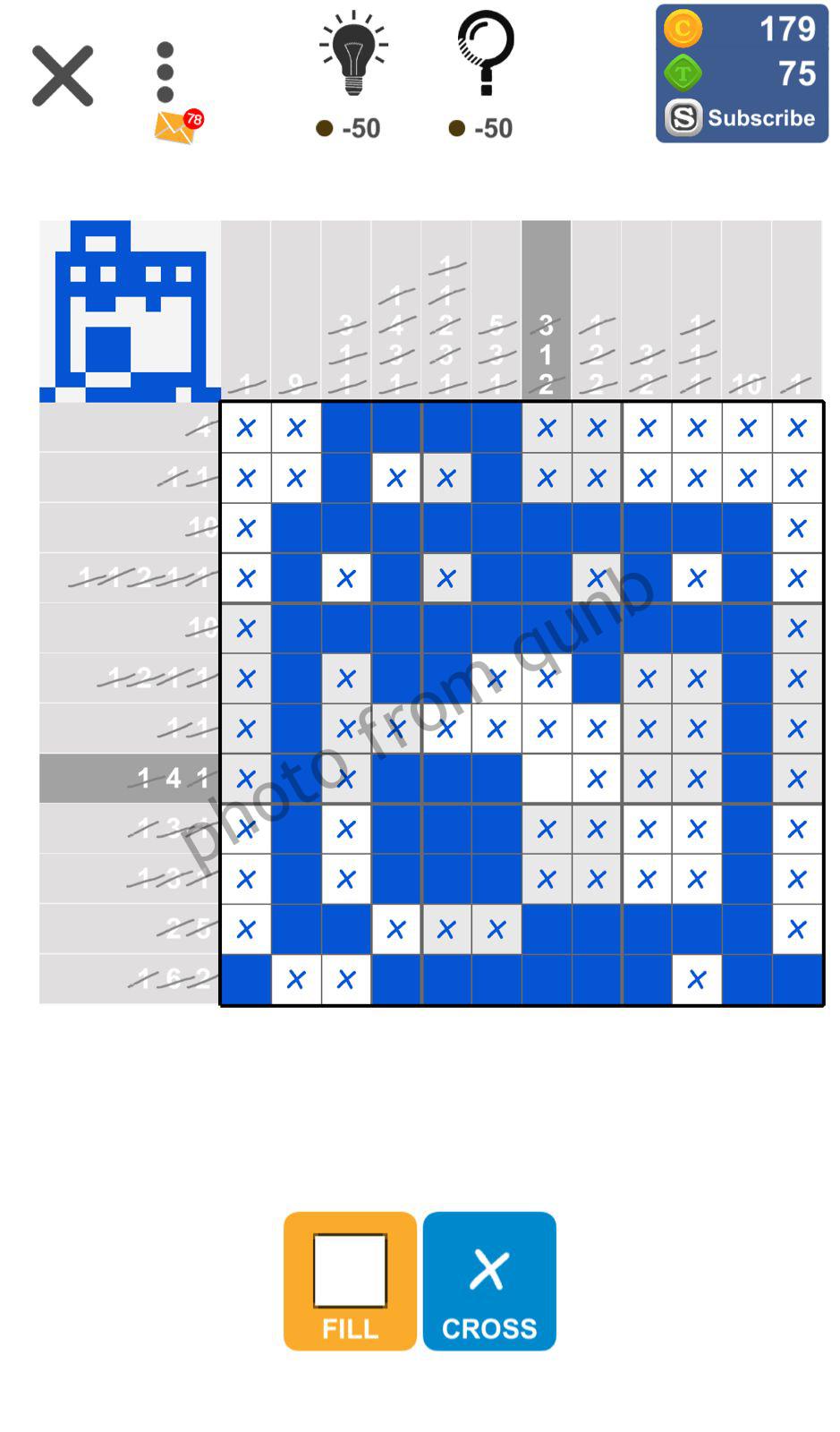Select the FILL mode button
The height and width of the screenshot is (1432, 840).
coord(350,1281)
